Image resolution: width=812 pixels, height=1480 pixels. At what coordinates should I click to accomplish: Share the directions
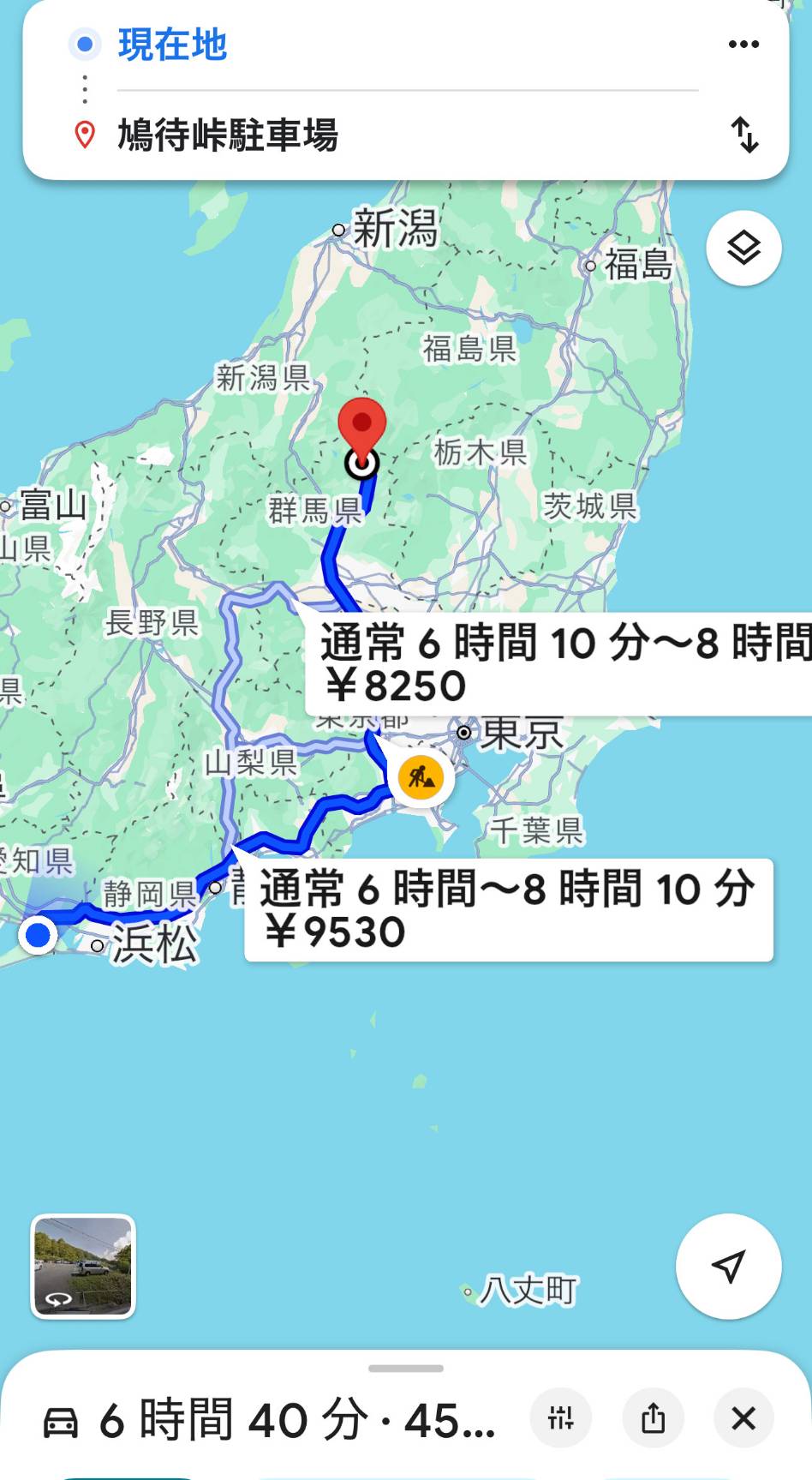point(653,1418)
